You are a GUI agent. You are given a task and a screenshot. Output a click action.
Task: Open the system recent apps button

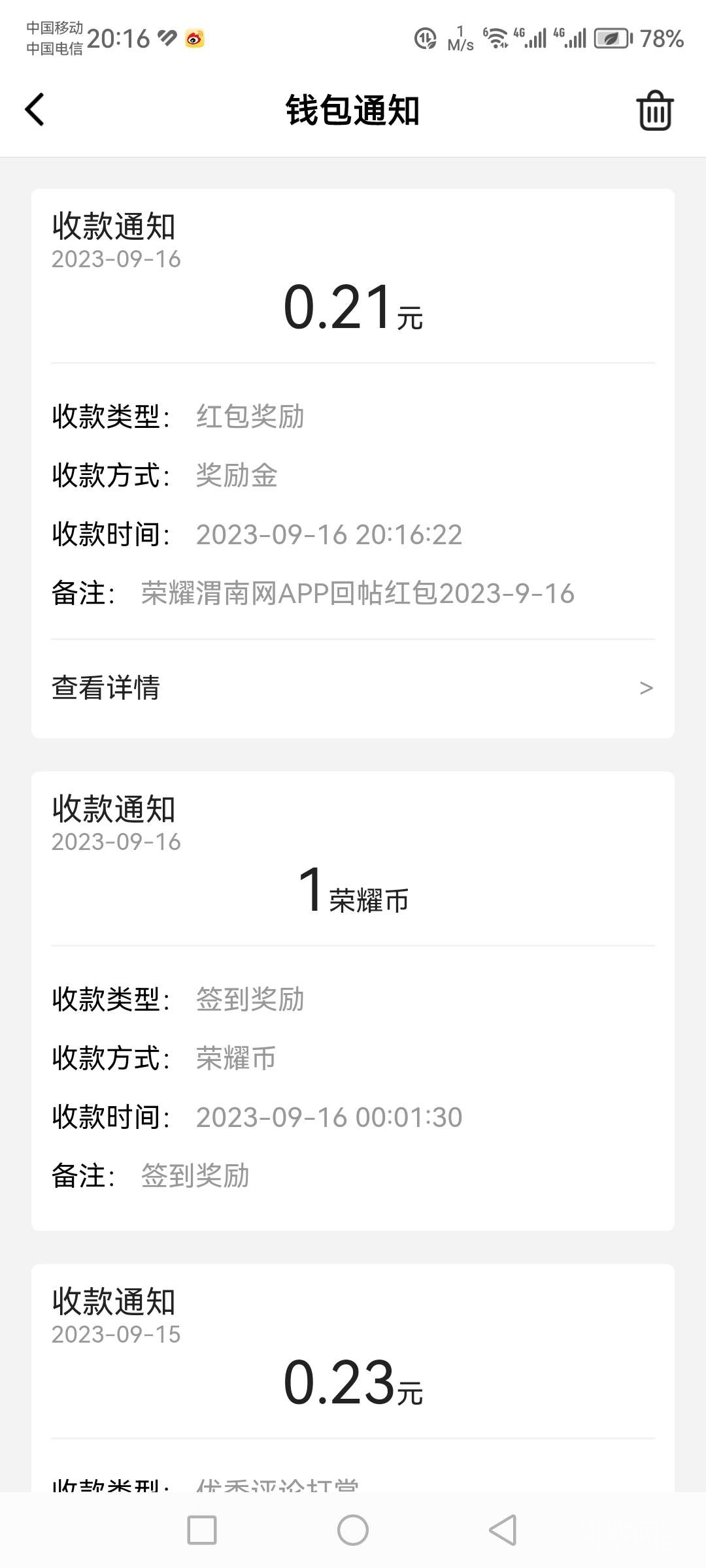[202, 1529]
